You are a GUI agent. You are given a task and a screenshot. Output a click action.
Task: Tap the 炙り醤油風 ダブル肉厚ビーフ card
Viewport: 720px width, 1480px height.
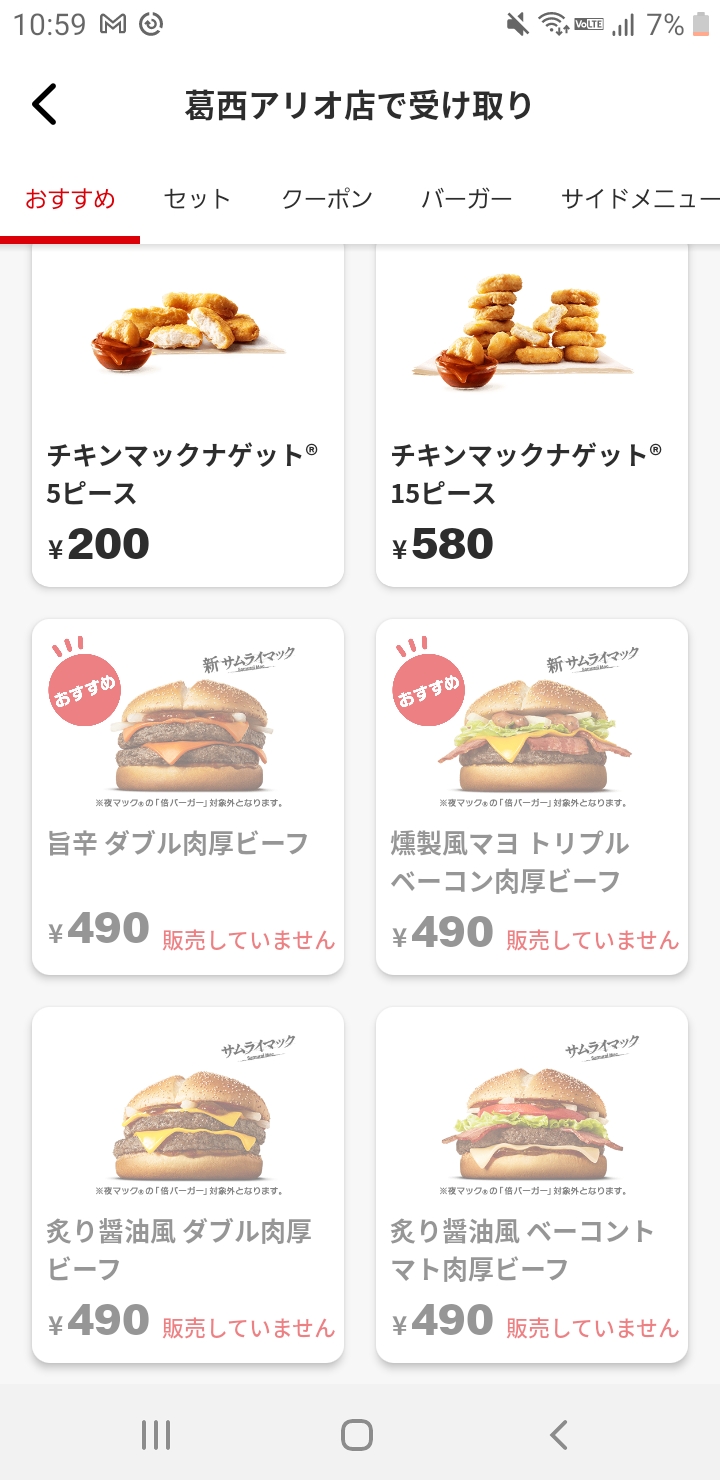[x=188, y=1184]
